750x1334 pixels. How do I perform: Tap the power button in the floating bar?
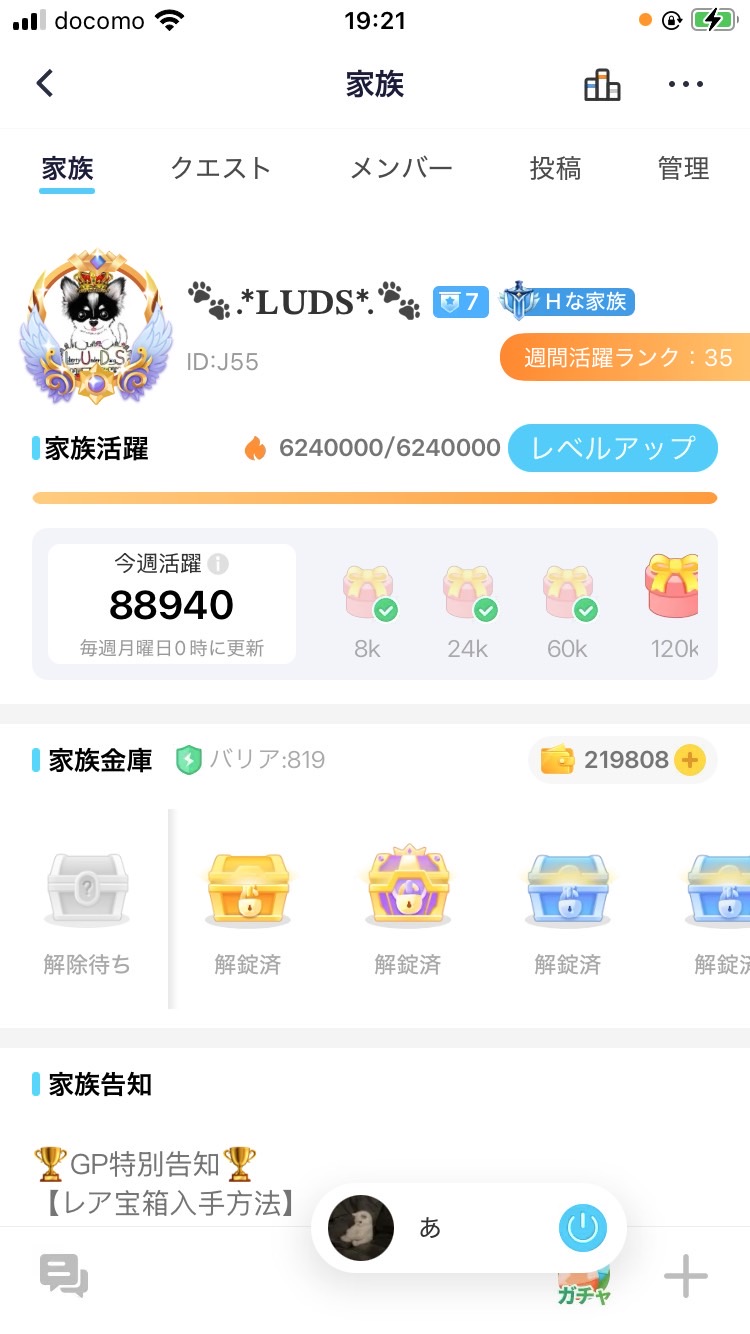pos(582,1228)
